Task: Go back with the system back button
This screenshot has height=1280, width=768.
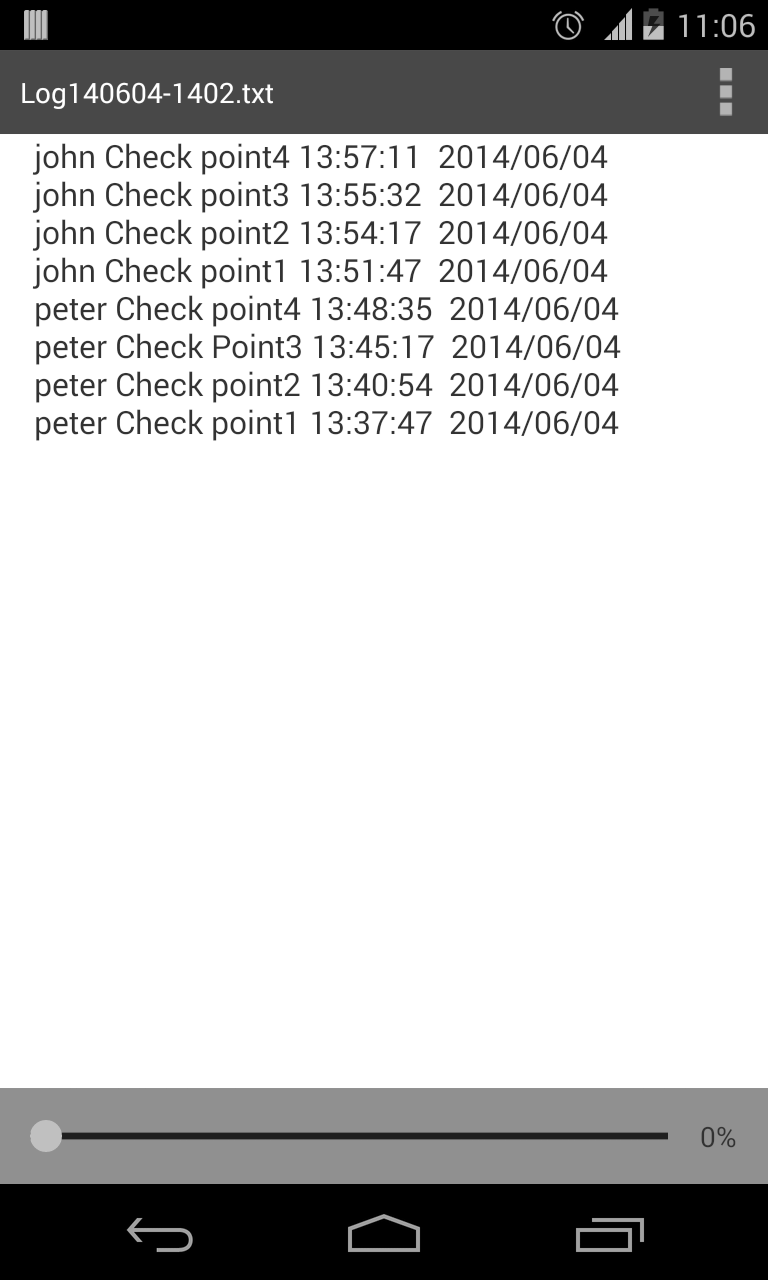Action: pos(160,1235)
